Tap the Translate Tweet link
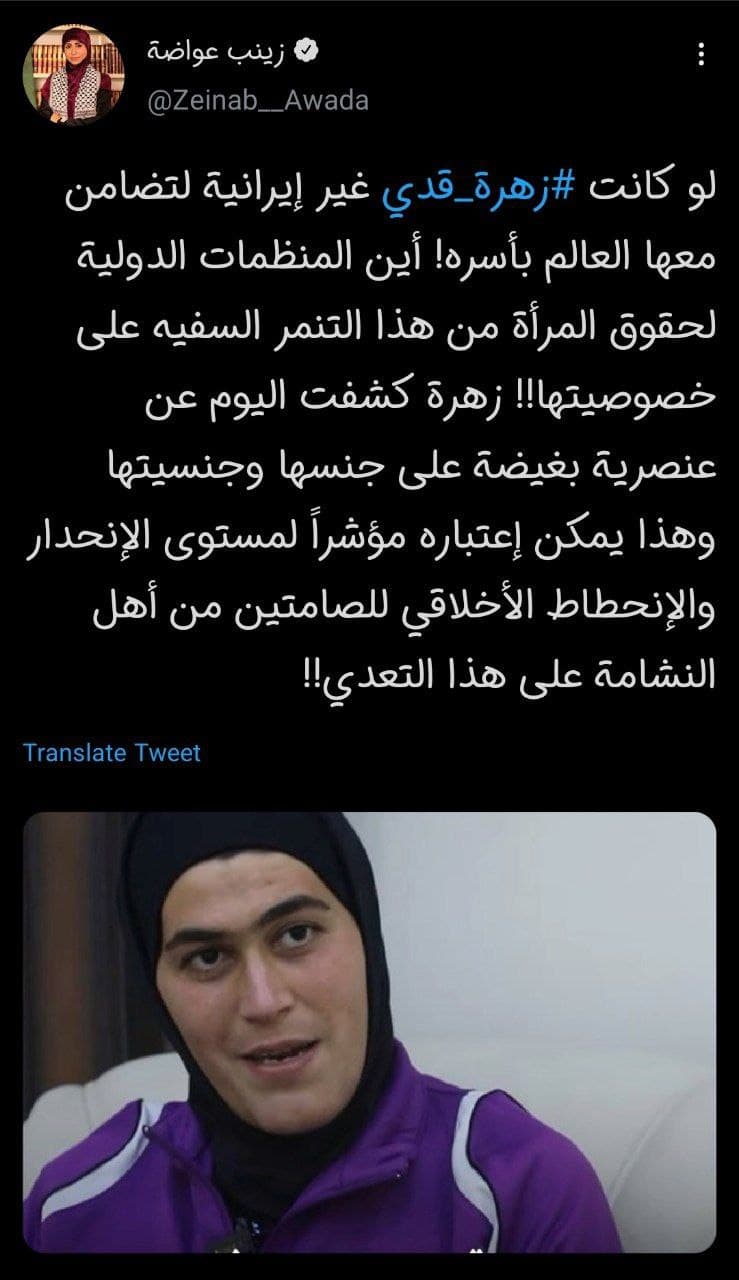The width and height of the screenshot is (739, 1280). (x=112, y=752)
